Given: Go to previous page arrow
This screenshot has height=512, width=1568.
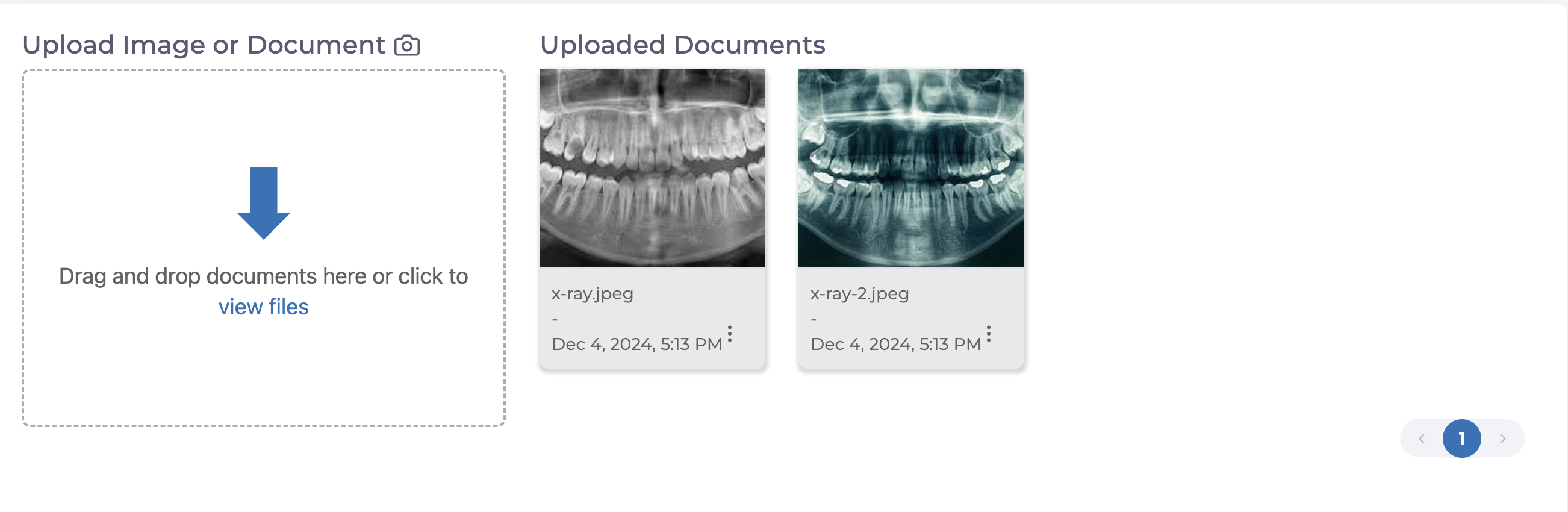Looking at the screenshot, I should click(1421, 439).
